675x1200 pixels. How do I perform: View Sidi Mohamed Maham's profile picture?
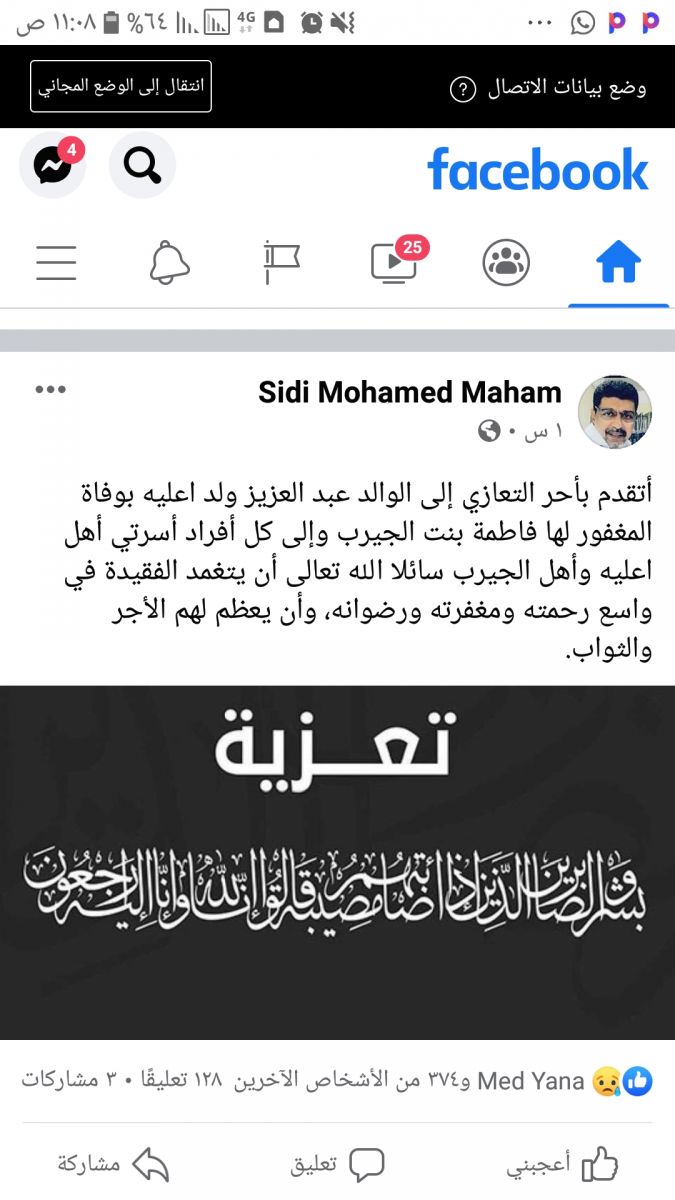(x=615, y=412)
